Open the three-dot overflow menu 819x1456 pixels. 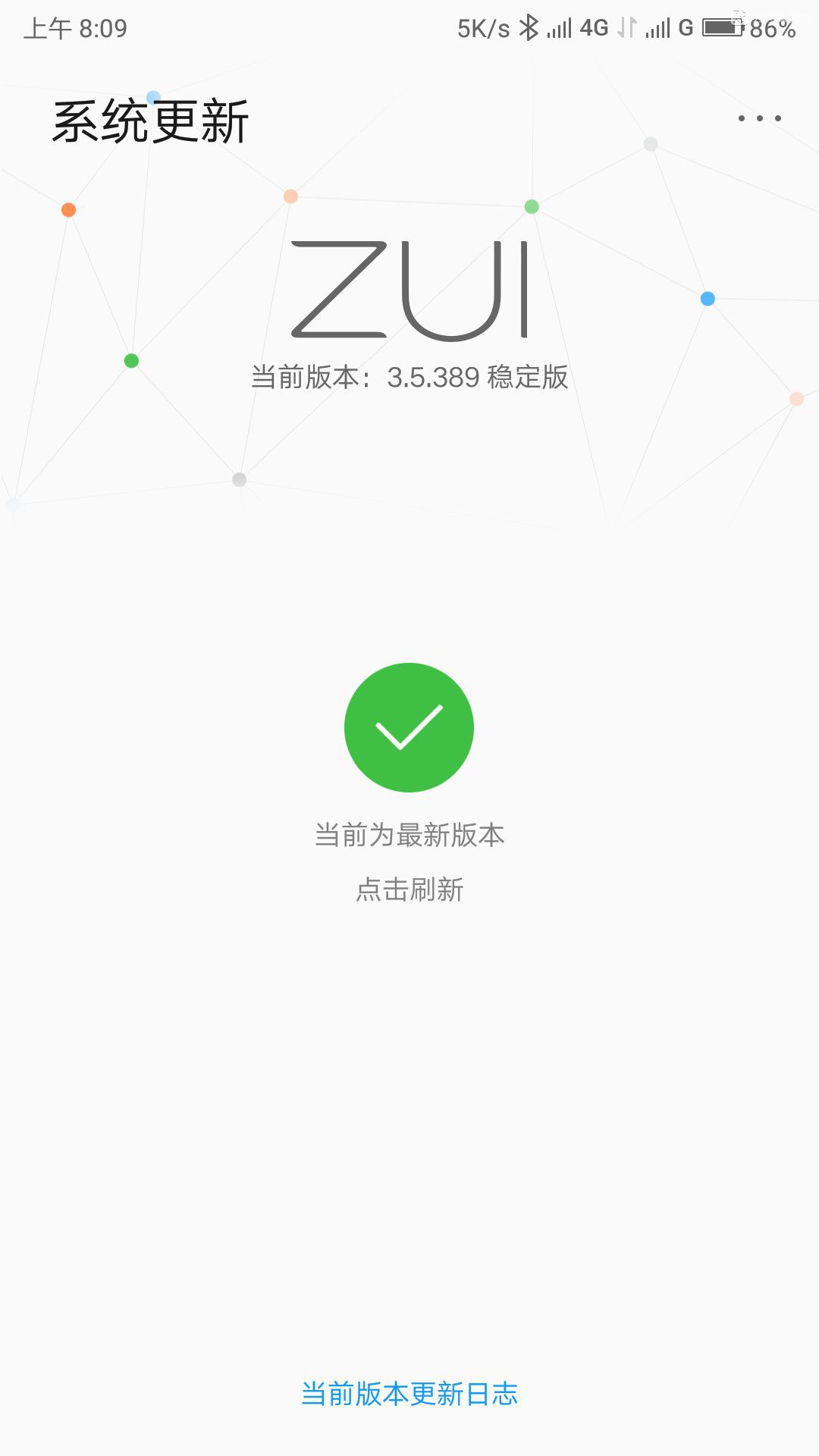pyautogui.click(x=759, y=118)
